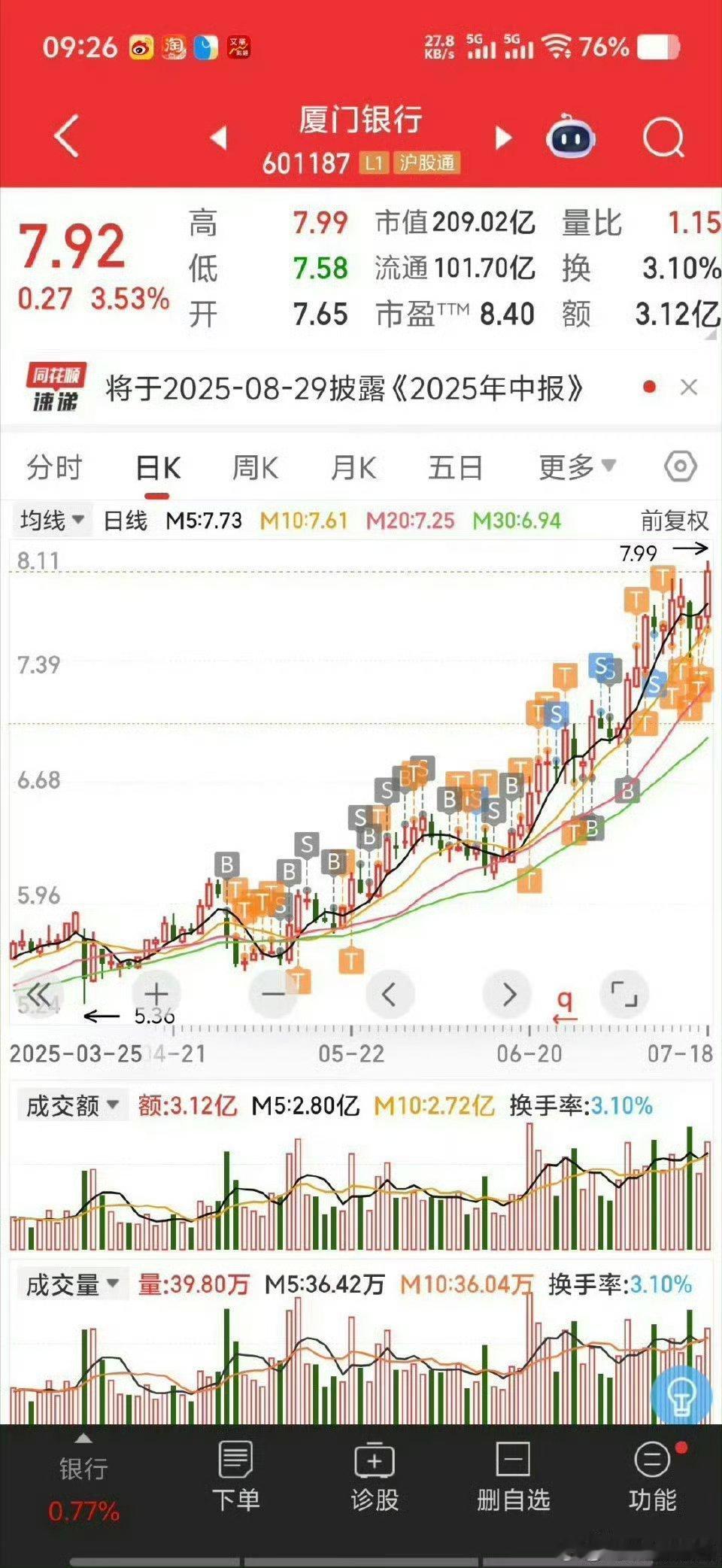Viewport: 722px width, 1568px height.
Task: Open the 成交额 indicator dropdown
Action: click(72, 1105)
